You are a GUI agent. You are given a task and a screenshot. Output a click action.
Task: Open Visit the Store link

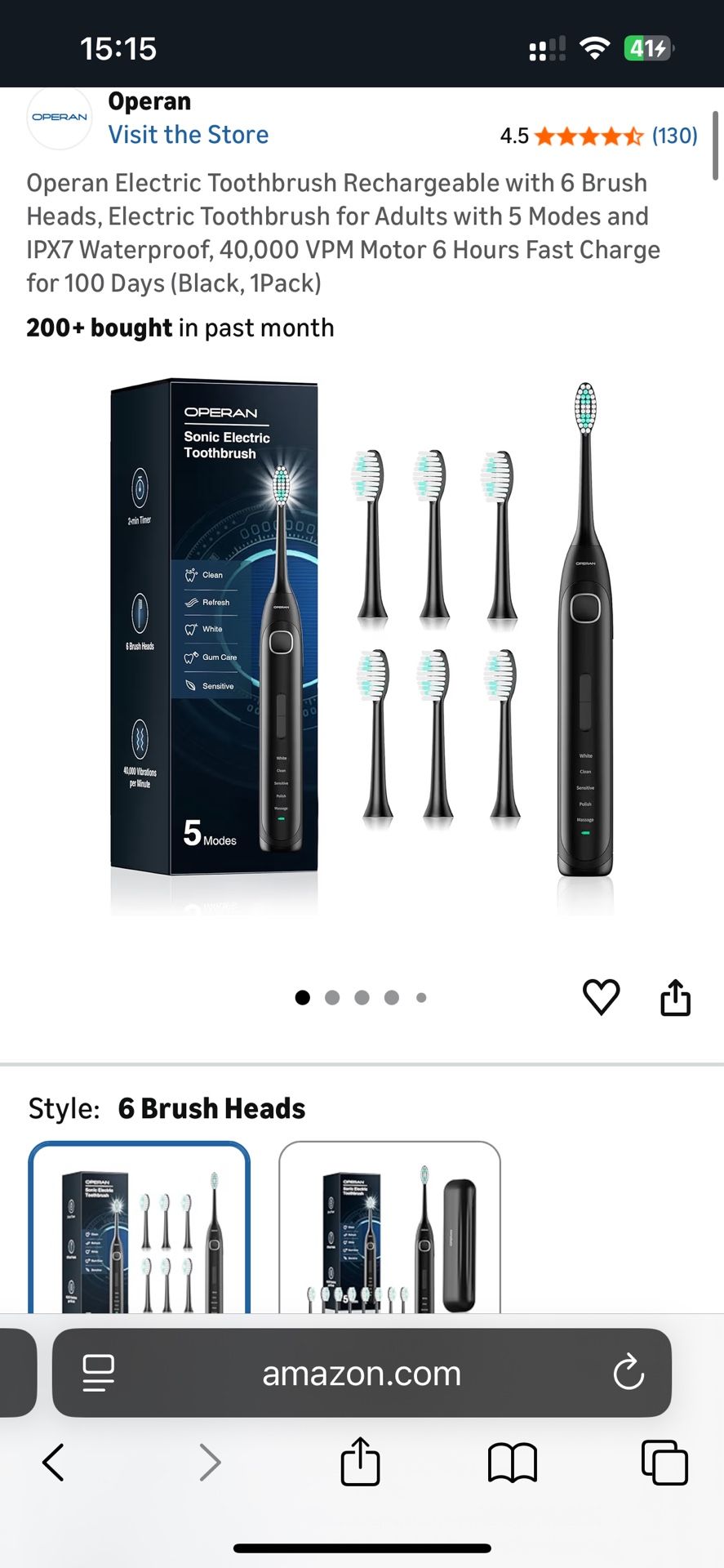click(x=188, y=134)
